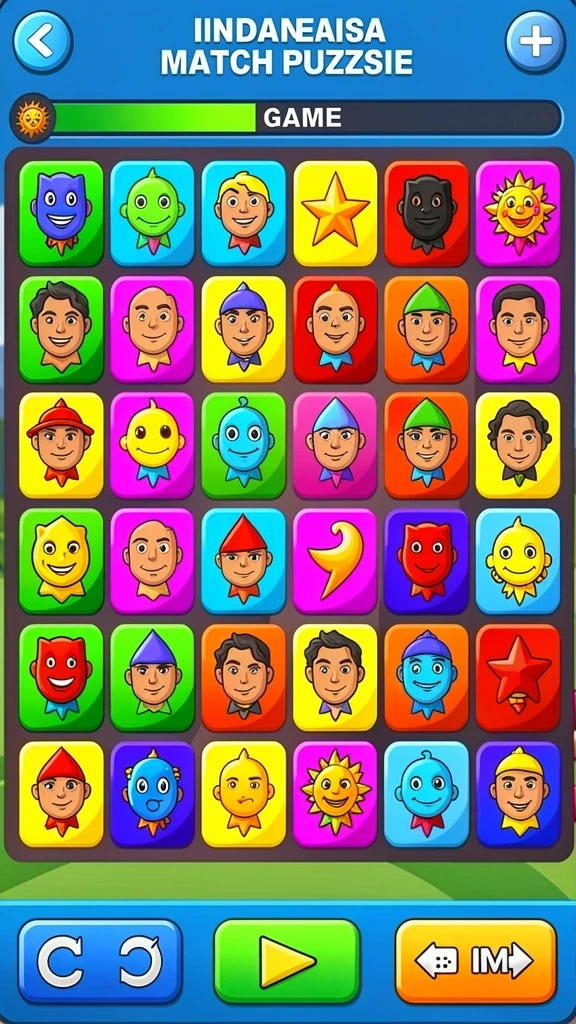Choose the red mask tile on purple

[x=426, y=562]
